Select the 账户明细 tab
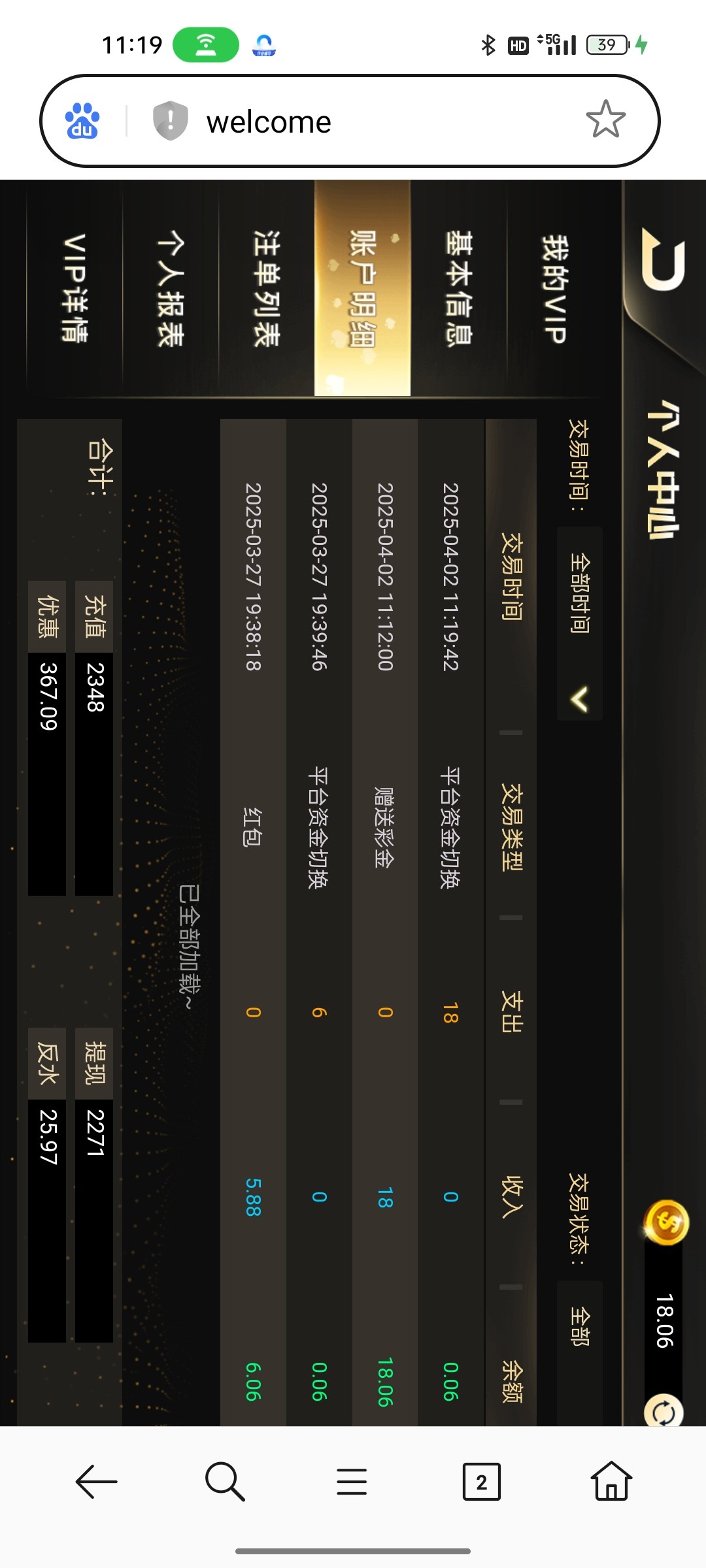Screen dimensions: 706x1568 pyautogui.click(x=362, y=288)
